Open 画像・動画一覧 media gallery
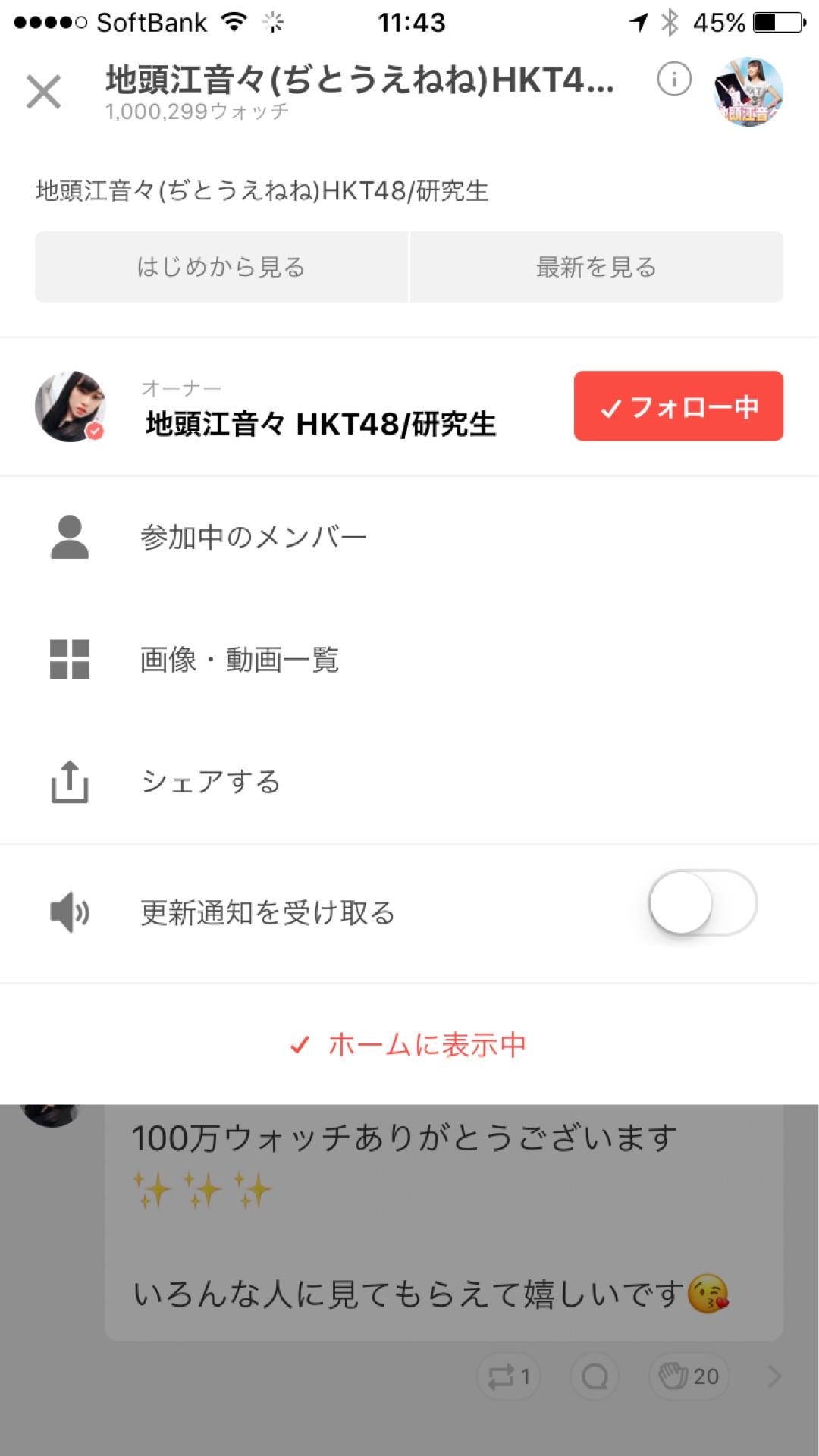Viewport: 819px width, 1456px height. click(x=239, y=660)
